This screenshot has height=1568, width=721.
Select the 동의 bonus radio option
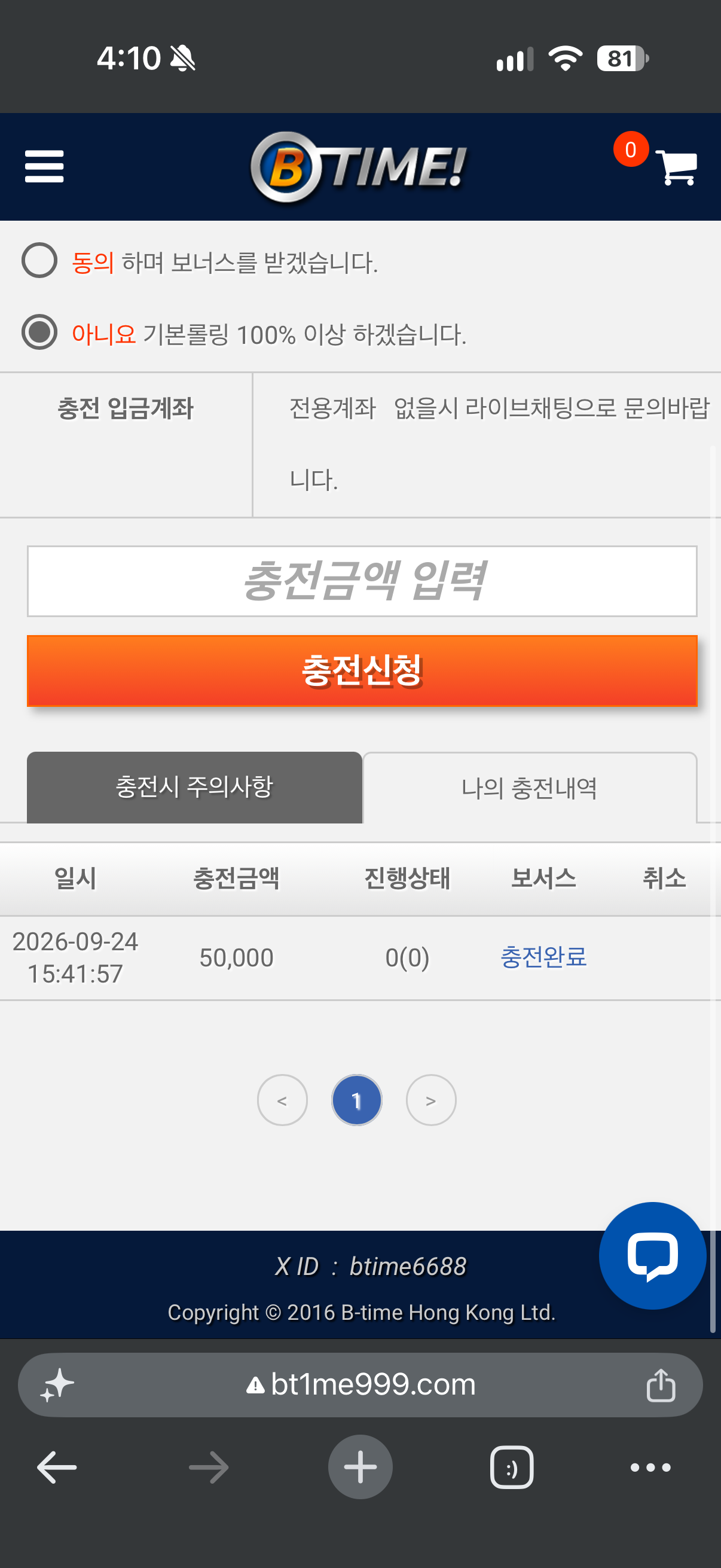coord(39,261)
